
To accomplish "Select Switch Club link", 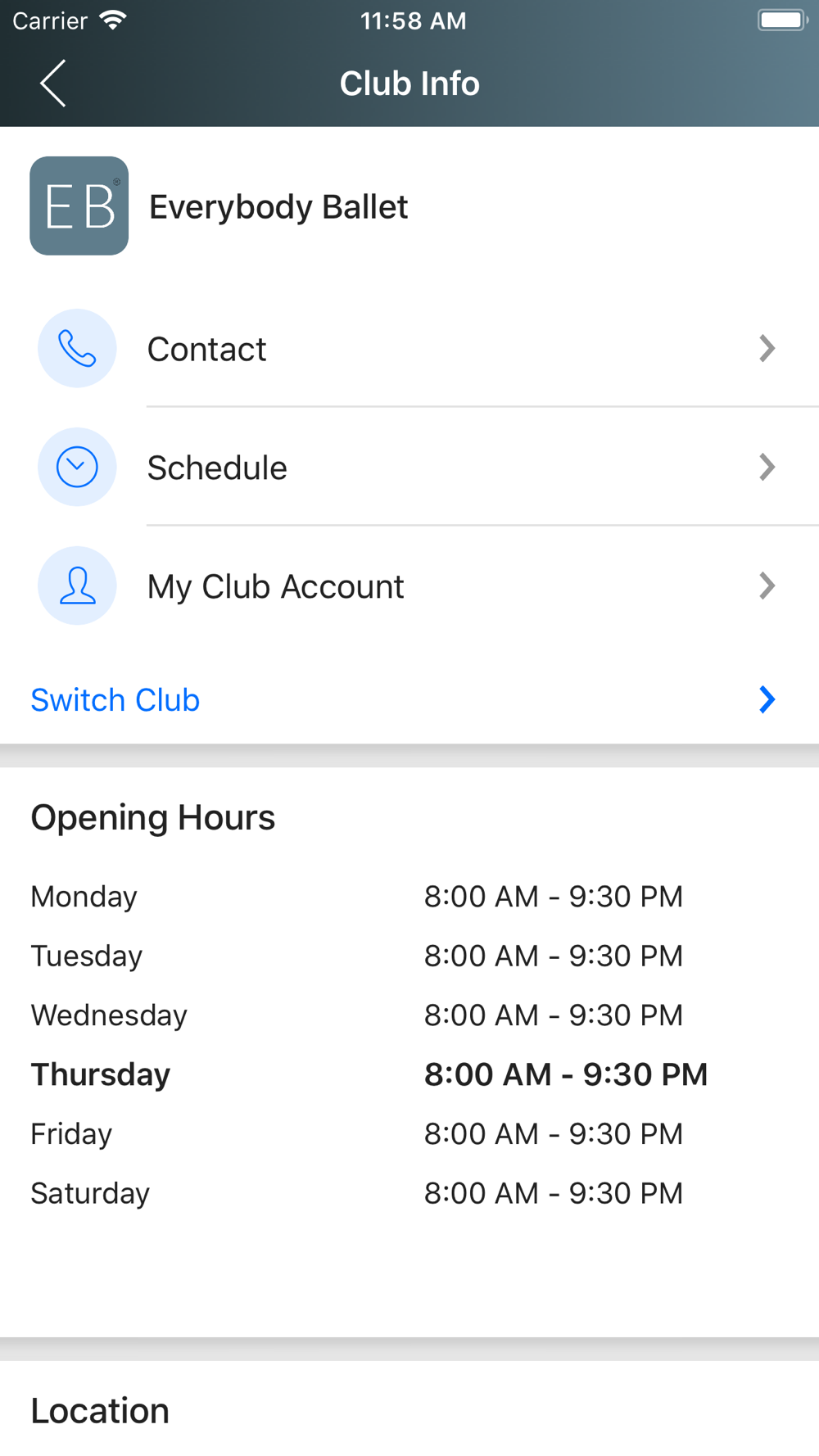I will 115,700.
